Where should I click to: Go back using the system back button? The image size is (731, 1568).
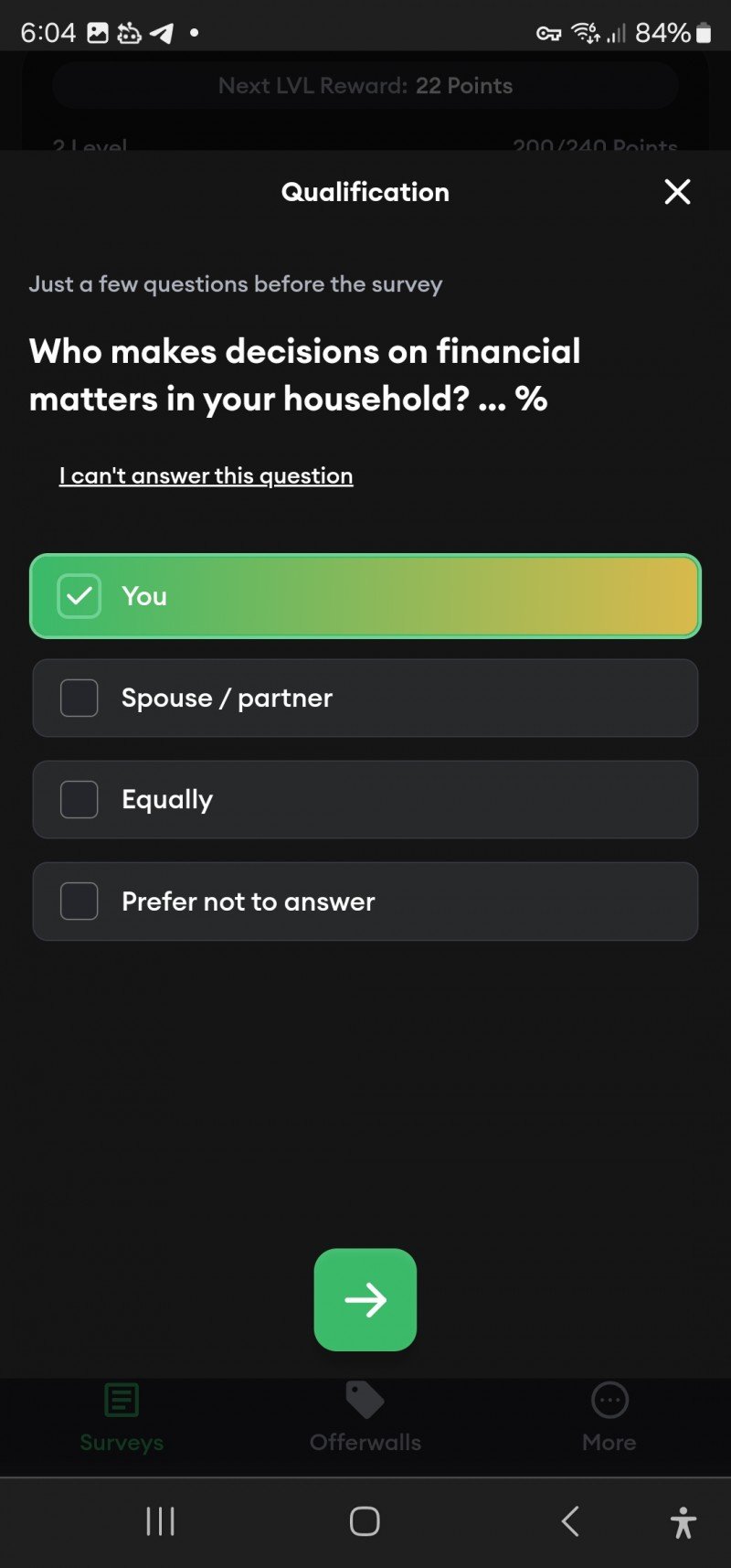click(x=570, y=1521)
